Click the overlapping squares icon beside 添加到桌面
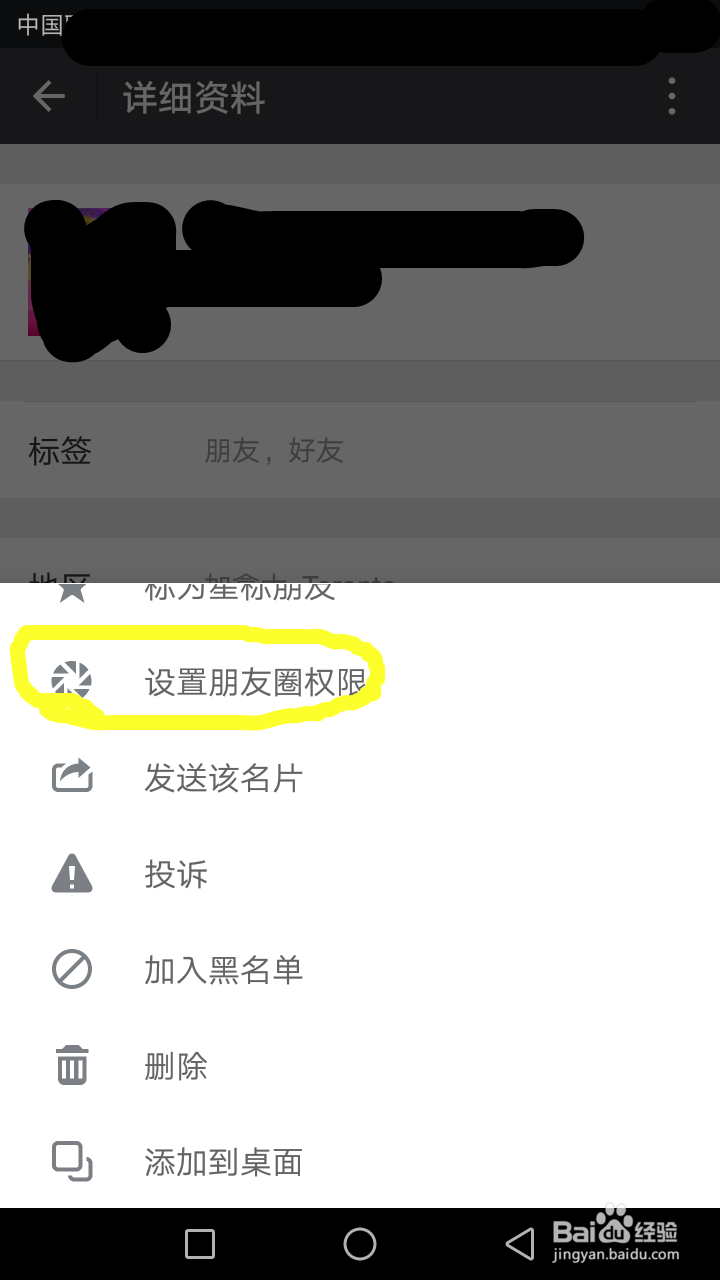 [x=70, y=1161]
